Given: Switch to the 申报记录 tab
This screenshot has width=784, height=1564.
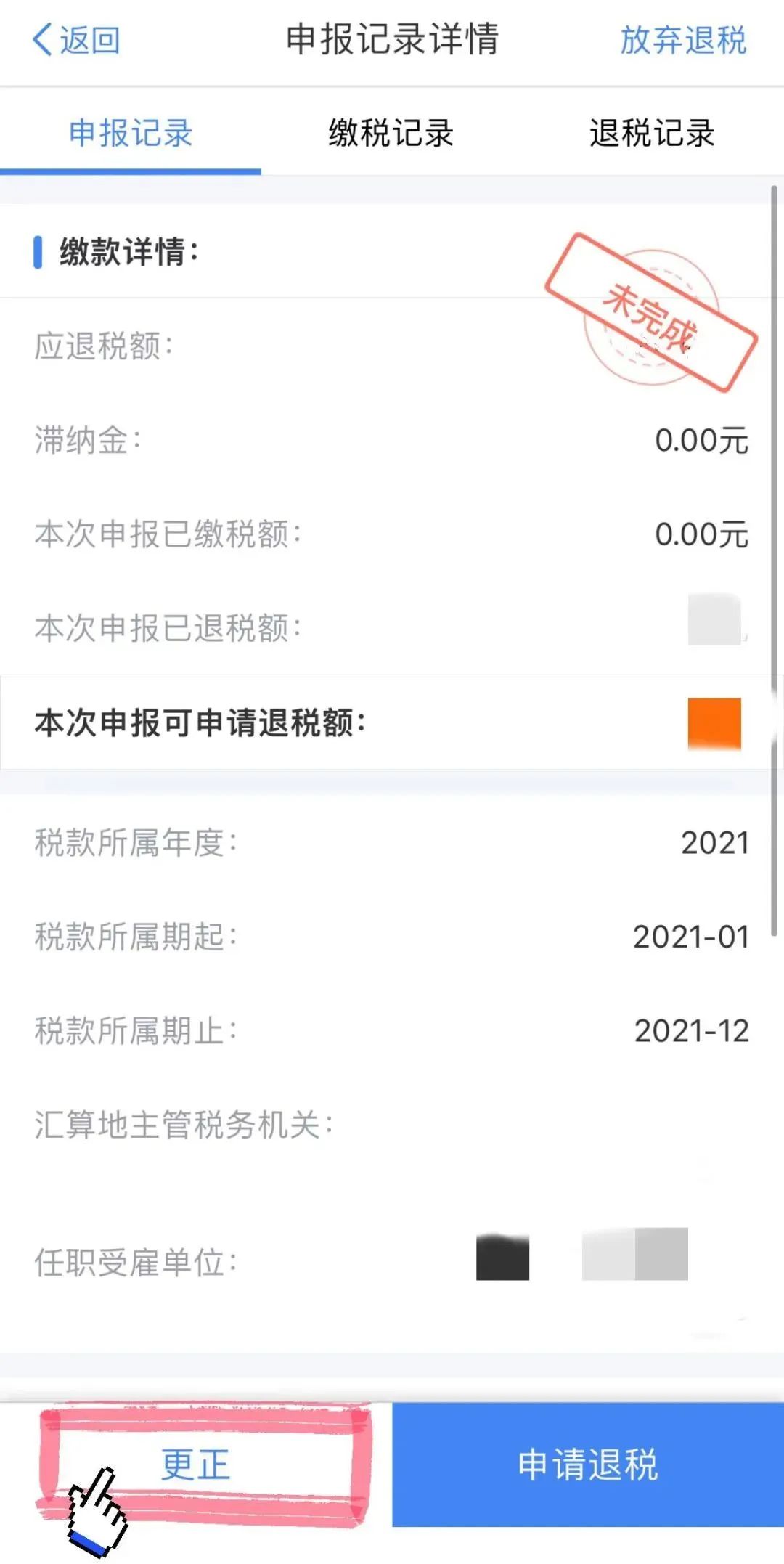Looking at the screenshot, I should click(x=131, y=134).
